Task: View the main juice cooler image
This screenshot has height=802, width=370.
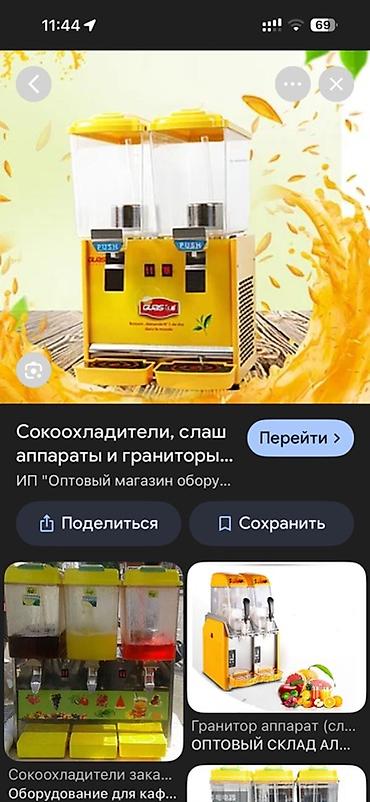Action: 185,227
